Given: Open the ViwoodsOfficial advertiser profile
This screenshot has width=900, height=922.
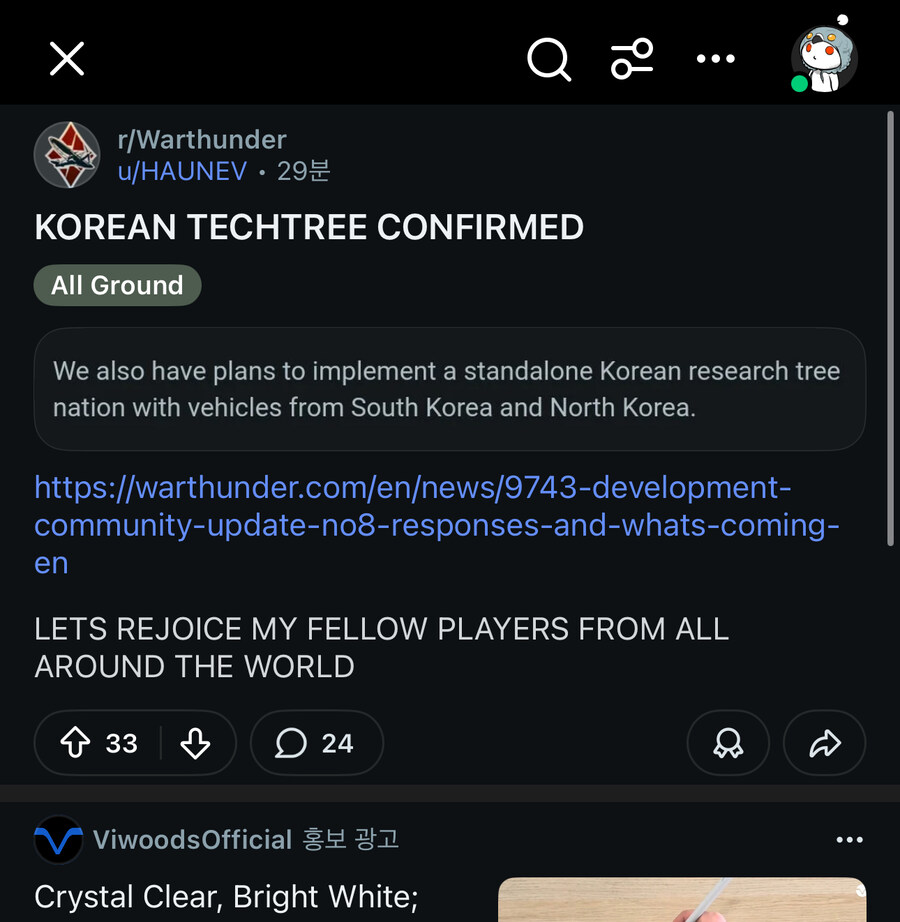Looking at the screenshot, I should tap(192, 840).
